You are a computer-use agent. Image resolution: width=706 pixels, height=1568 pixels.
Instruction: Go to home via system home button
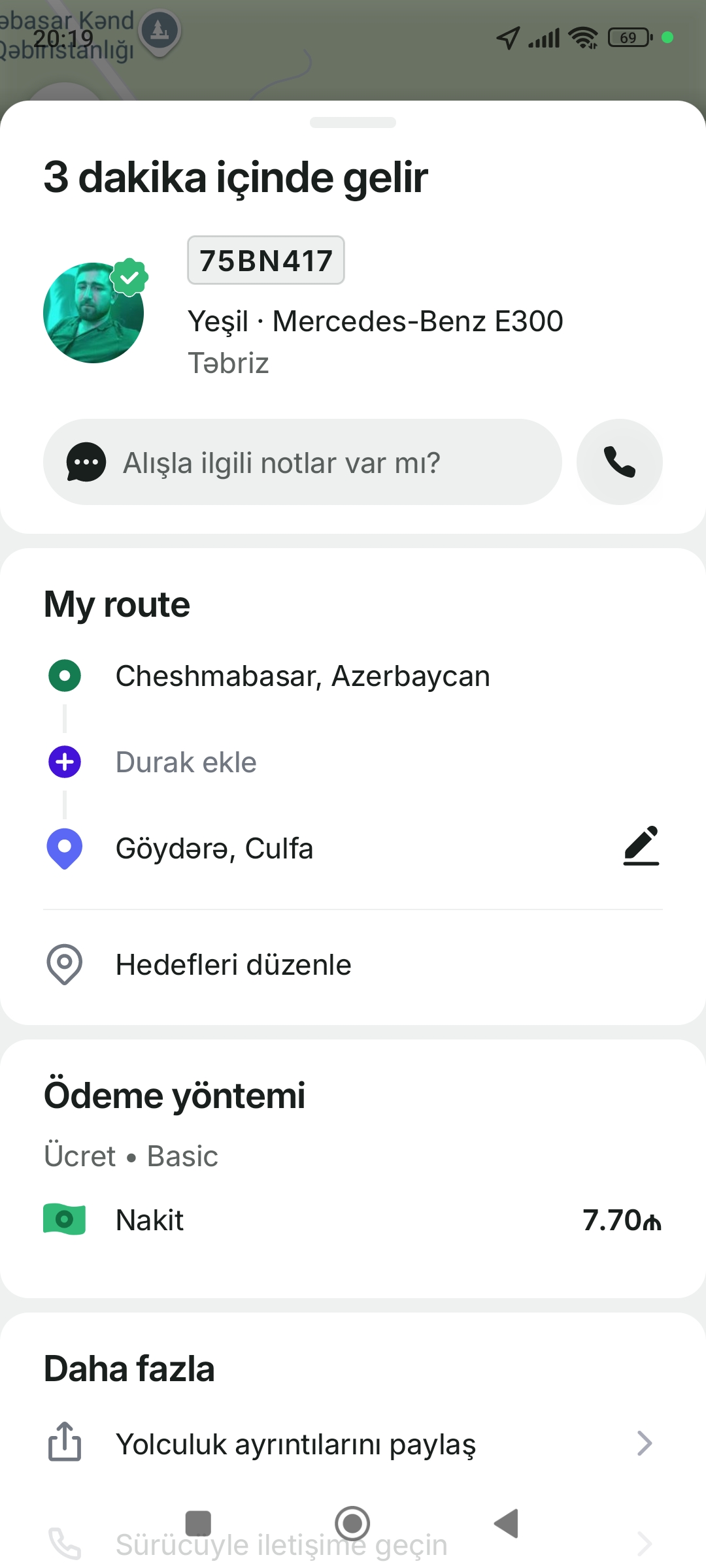point(352,1524)
